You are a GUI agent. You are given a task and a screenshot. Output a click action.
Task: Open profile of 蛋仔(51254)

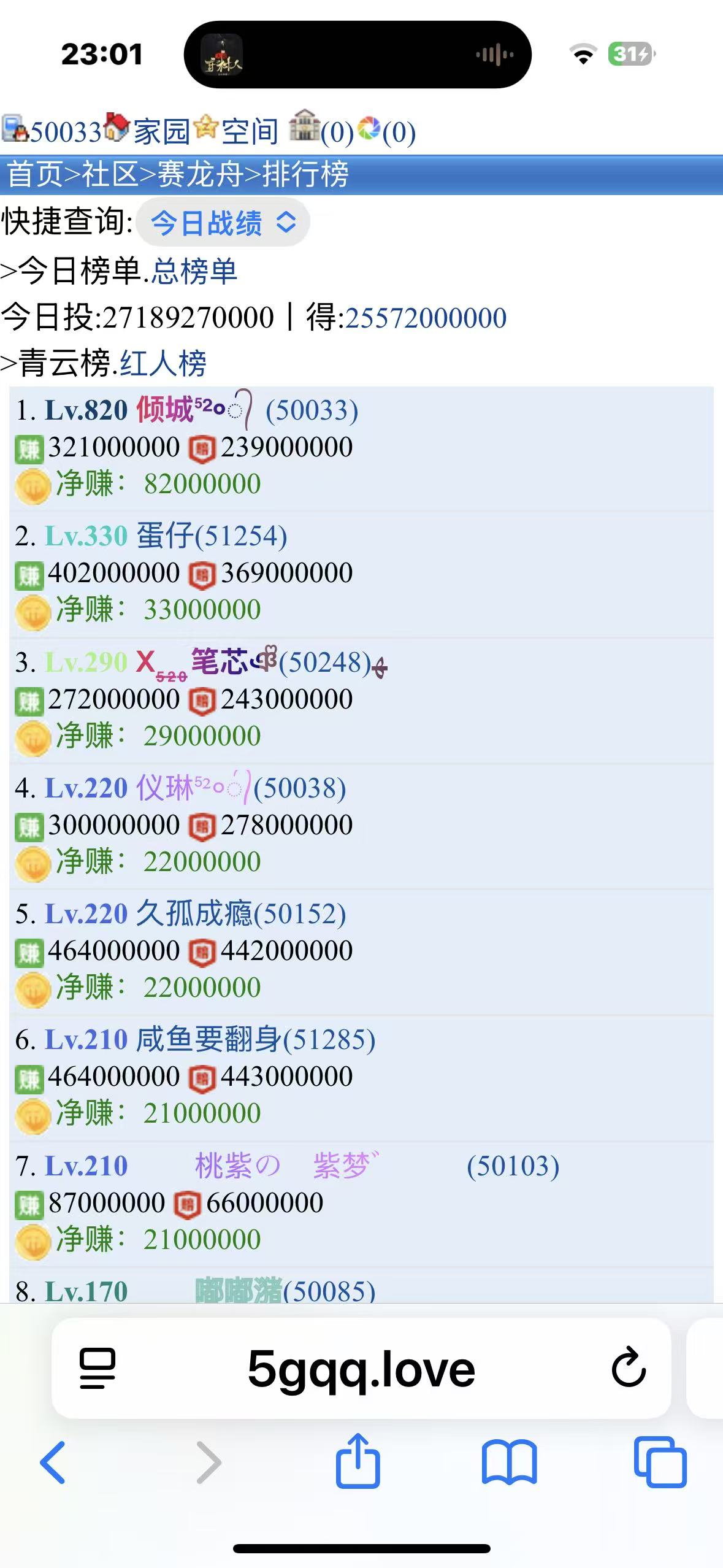211,536
